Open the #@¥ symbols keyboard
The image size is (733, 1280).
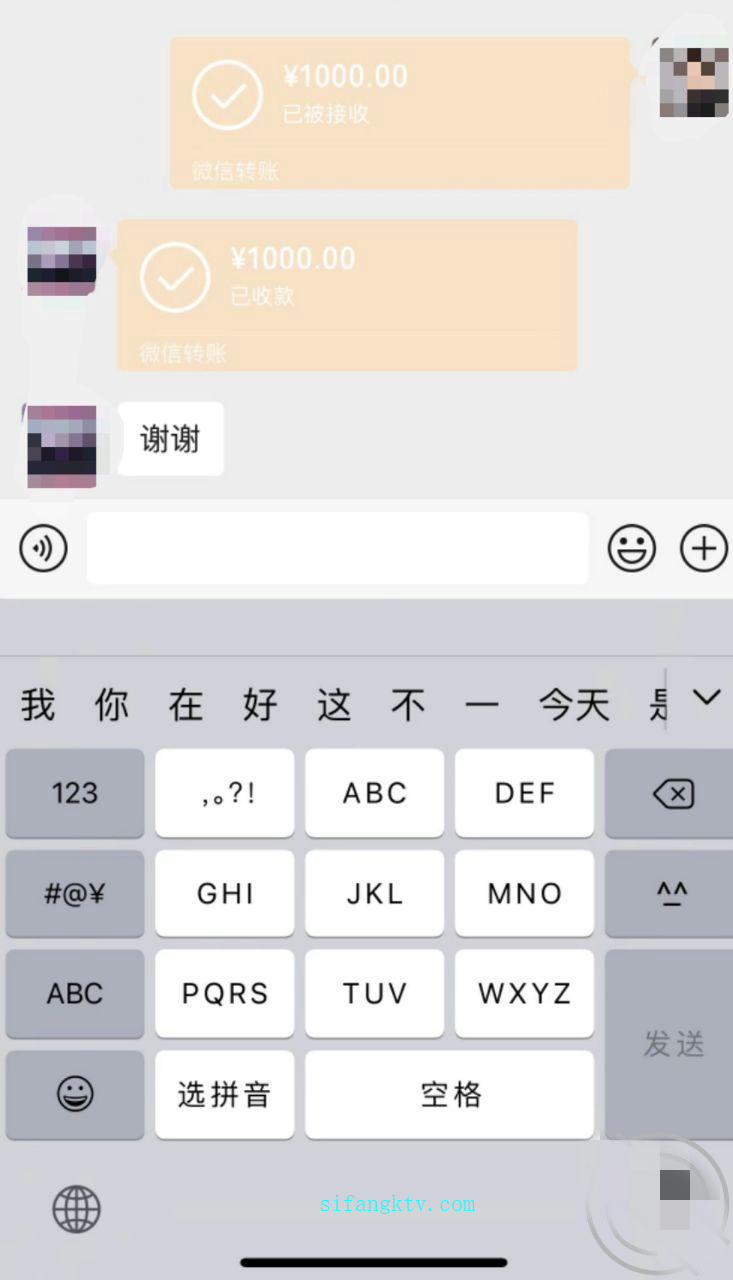point(75,893)
